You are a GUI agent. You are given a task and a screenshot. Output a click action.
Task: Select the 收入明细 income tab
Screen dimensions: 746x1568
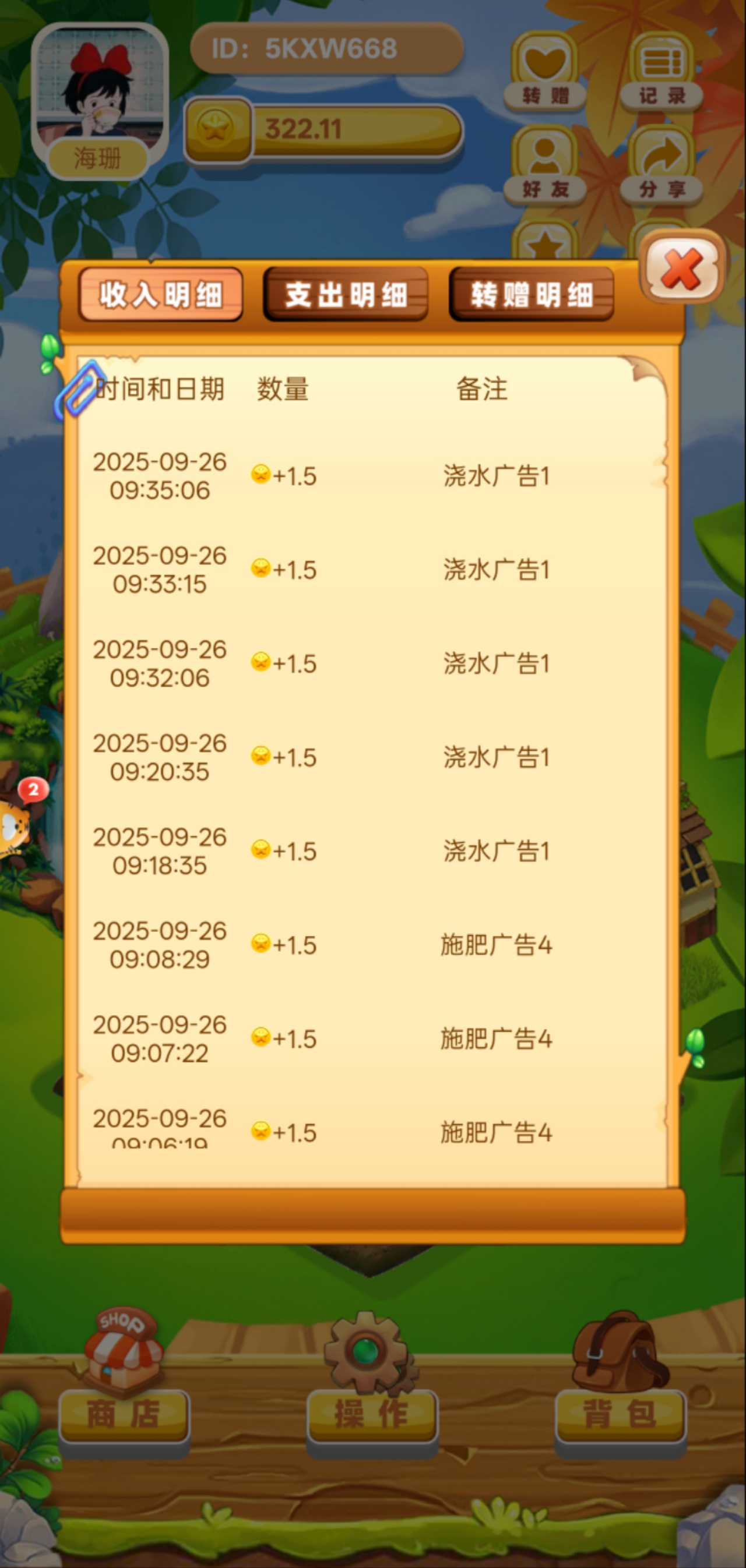click(x=162, y=295)
